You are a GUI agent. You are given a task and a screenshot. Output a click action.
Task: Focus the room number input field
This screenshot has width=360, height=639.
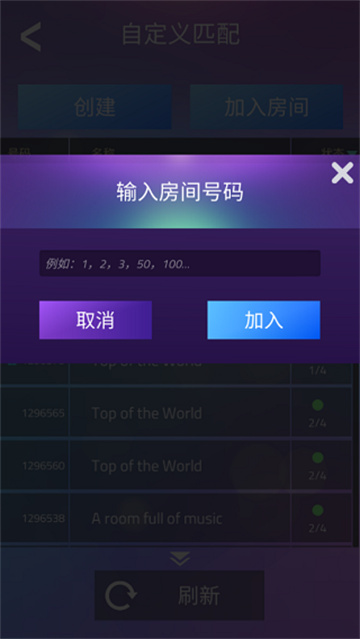[180, 263]
